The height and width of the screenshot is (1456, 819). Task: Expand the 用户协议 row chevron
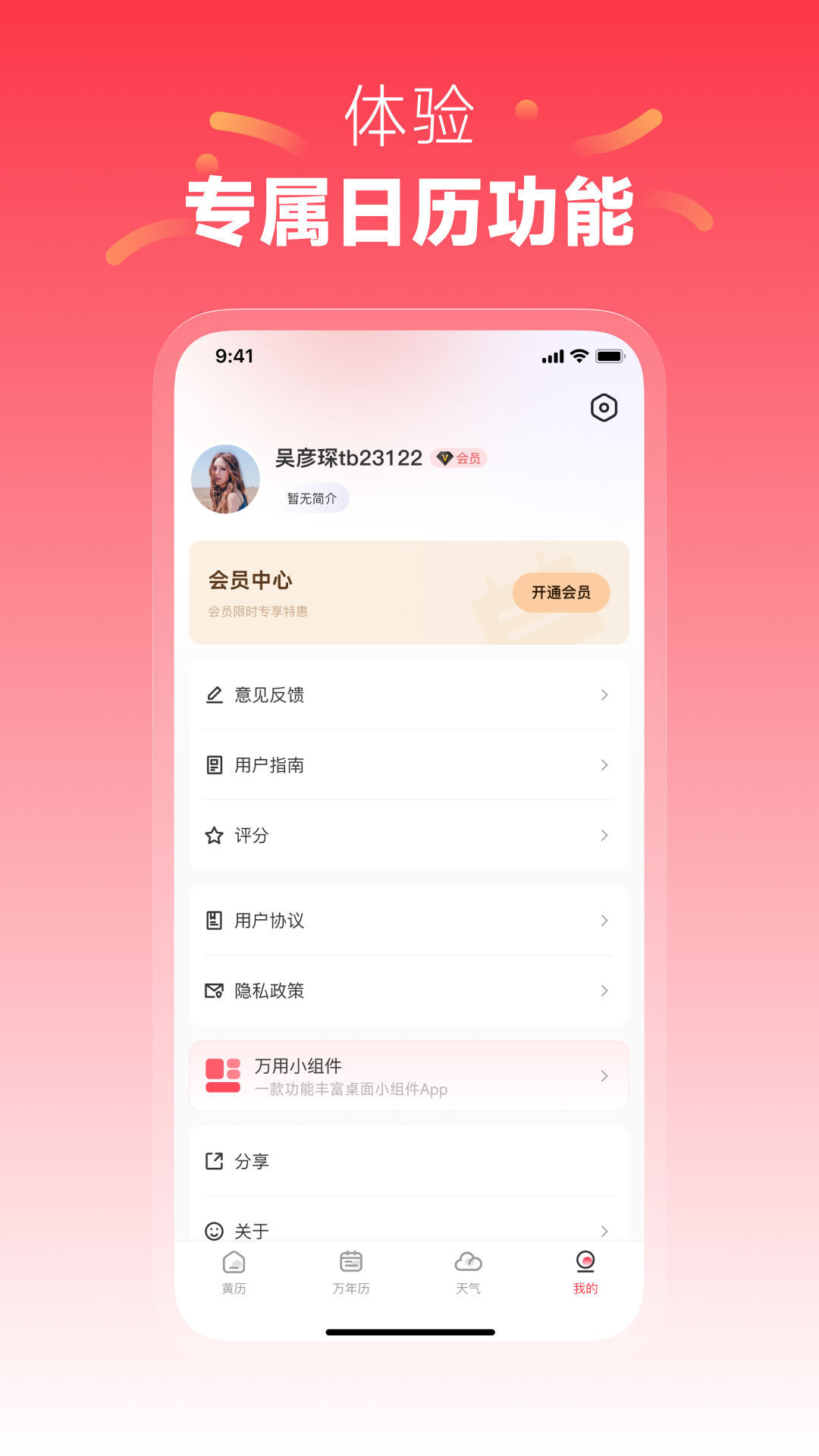pyautogui.click(x=604, y=921)
